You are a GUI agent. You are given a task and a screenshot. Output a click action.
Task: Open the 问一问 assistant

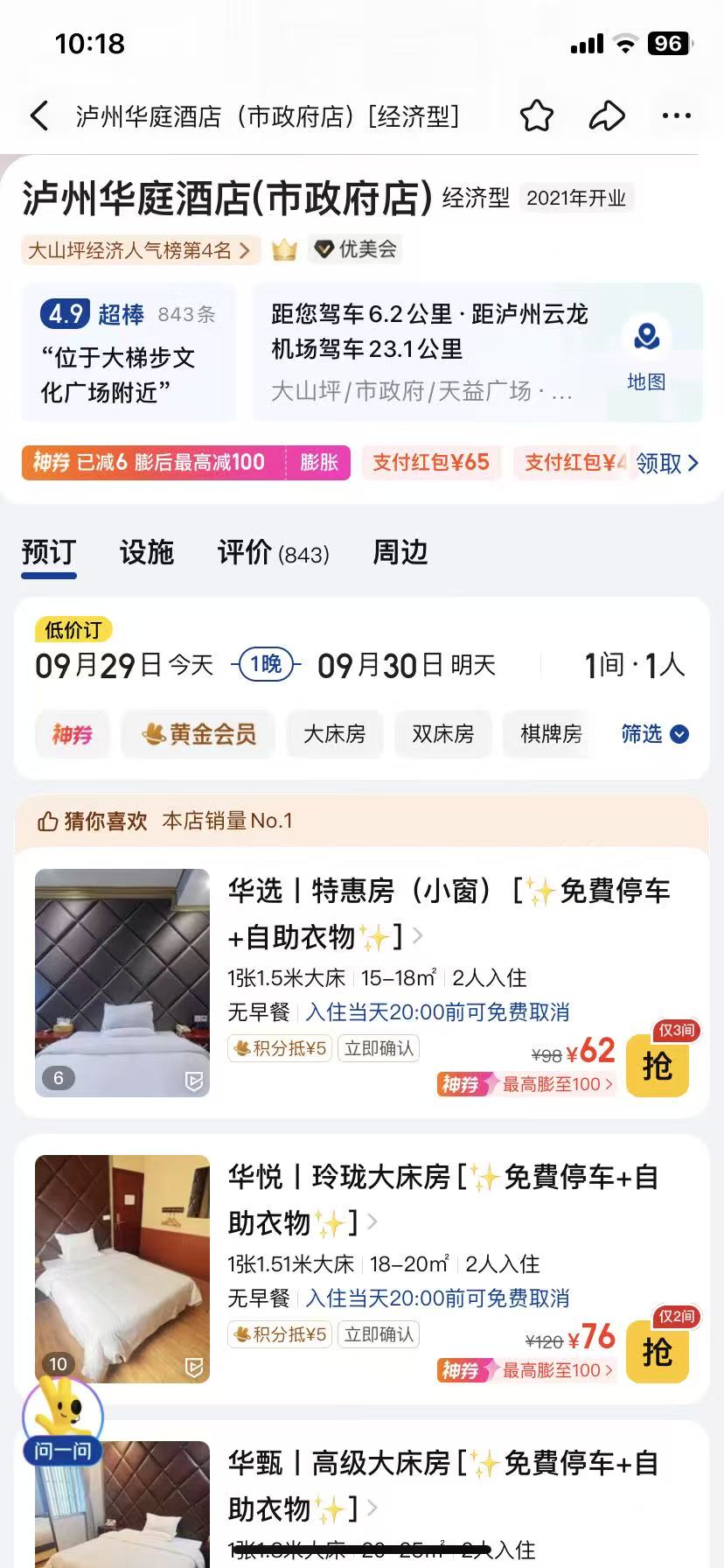coord(62,1422)
